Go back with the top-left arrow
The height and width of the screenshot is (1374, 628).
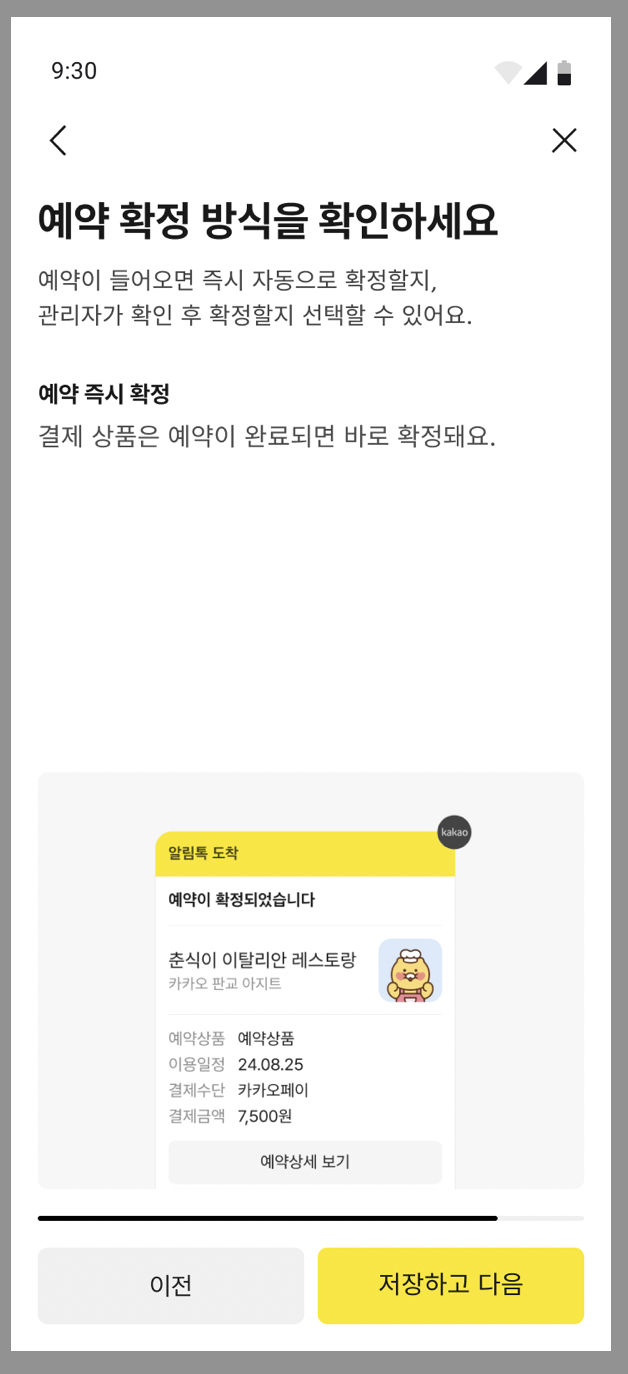coord(58,141)
